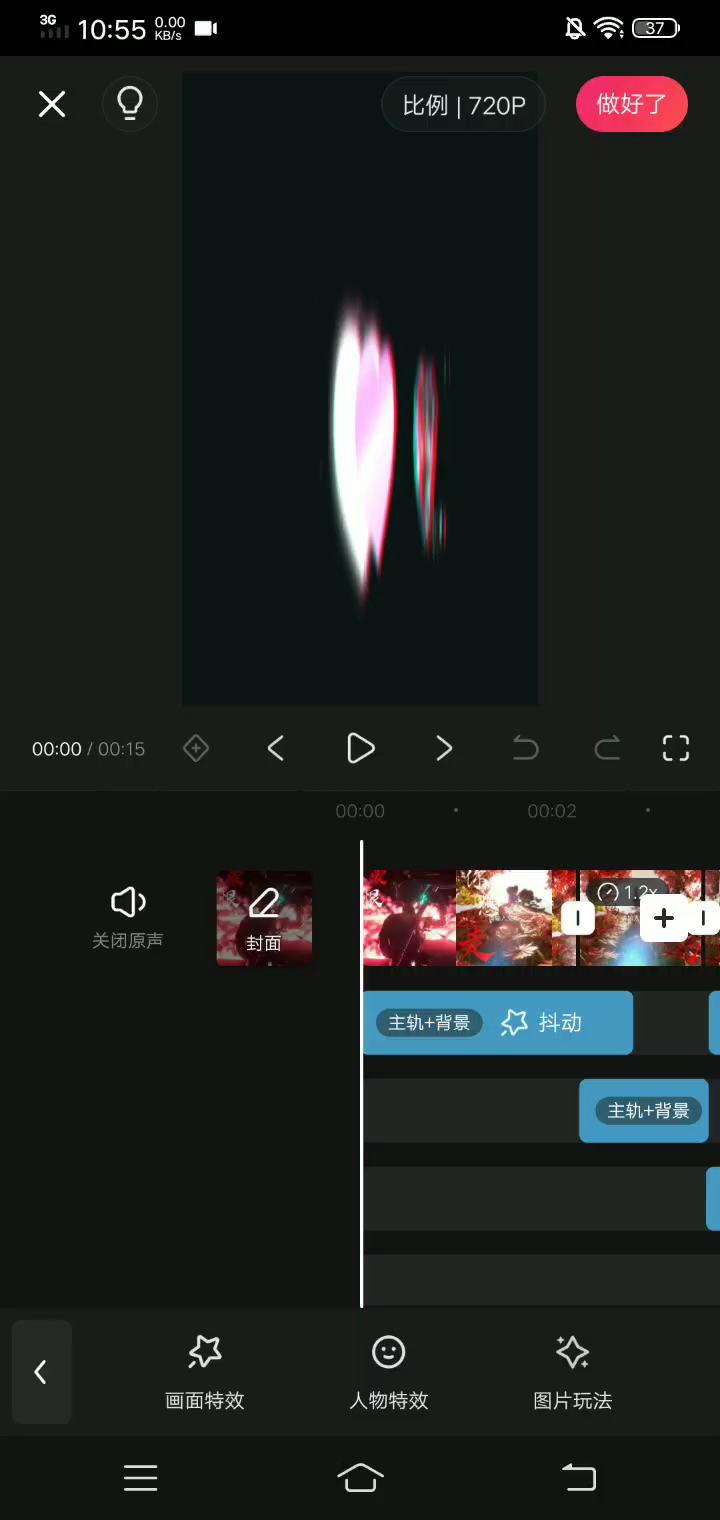Open the 比例 | 720P settings
720x1520 pixels.
[x=463, y=105]
